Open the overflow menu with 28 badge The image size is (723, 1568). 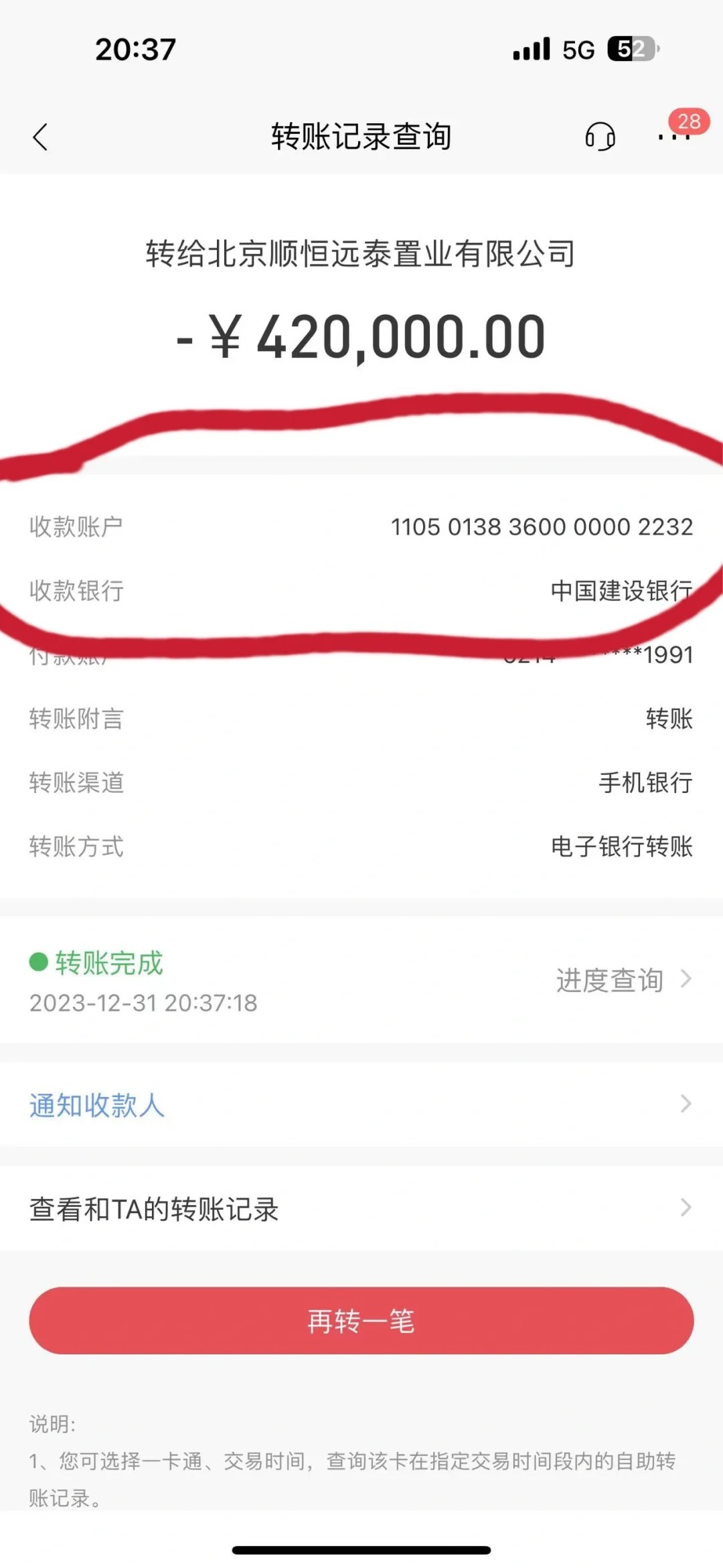pyautogui.click(x=673, y=137)
